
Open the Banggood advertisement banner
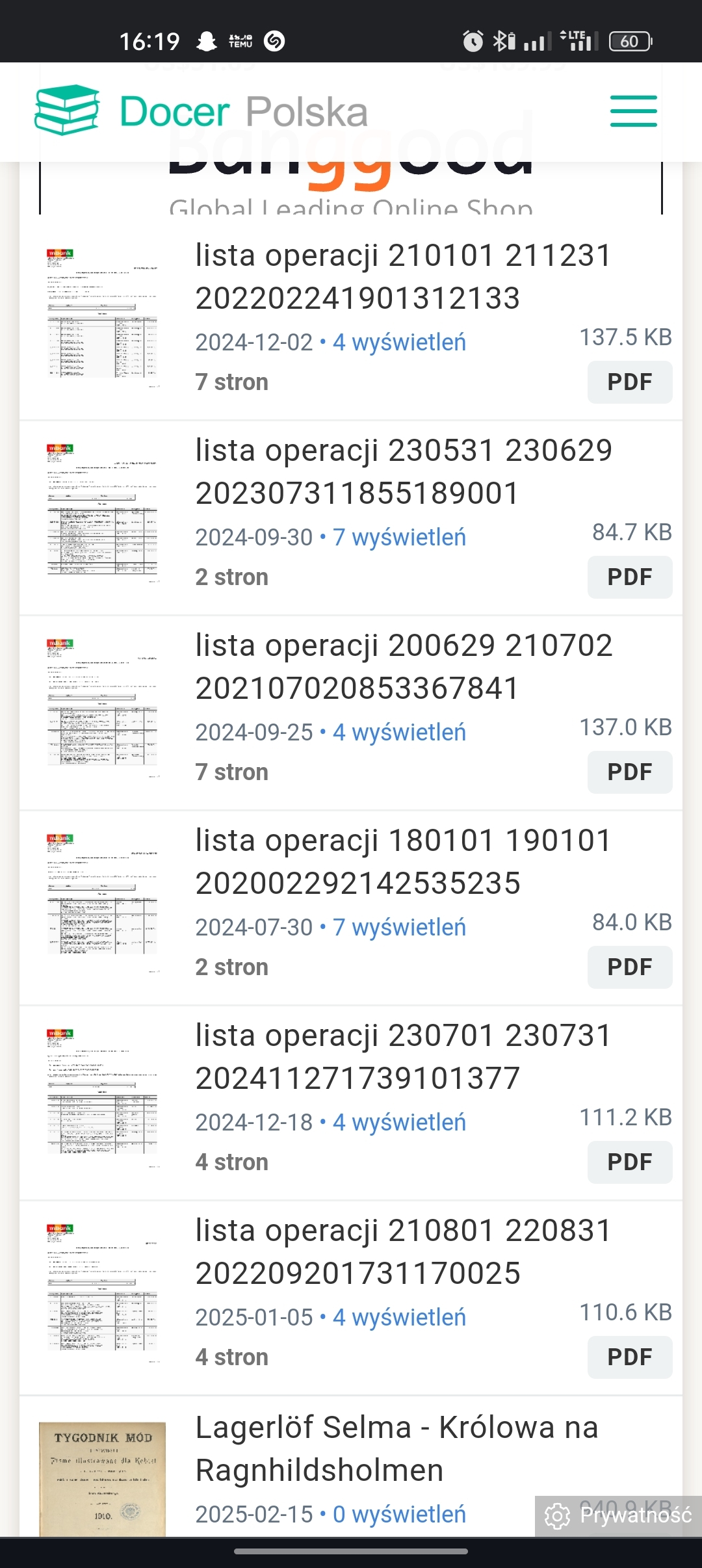(351, 189)
